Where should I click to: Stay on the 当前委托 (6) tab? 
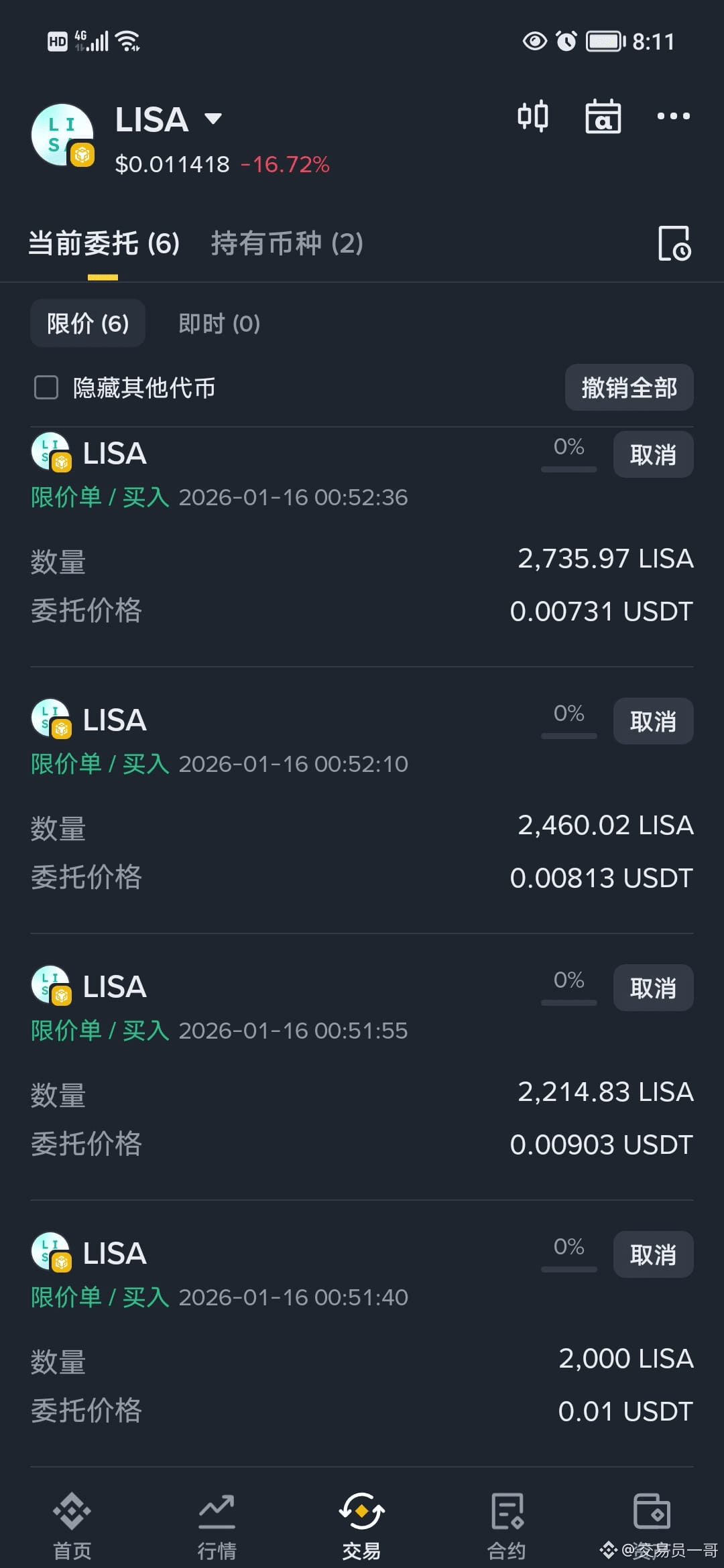pos(104,244)
